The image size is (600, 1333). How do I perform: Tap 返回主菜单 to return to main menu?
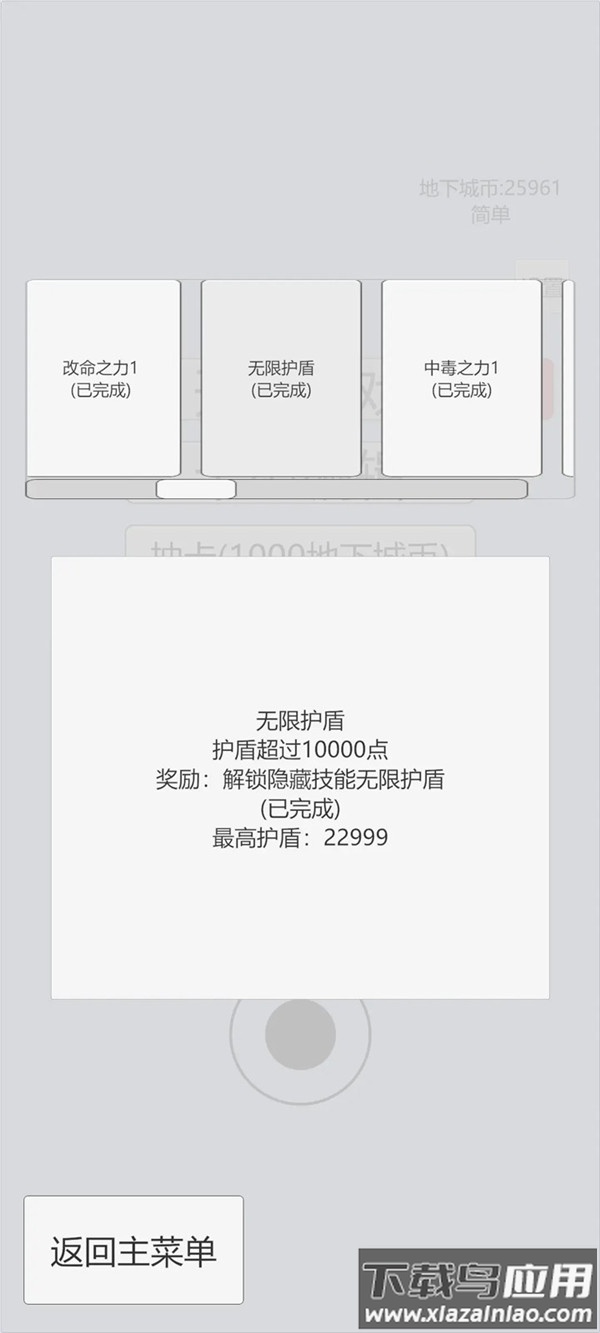click(x=134, y=1250)
